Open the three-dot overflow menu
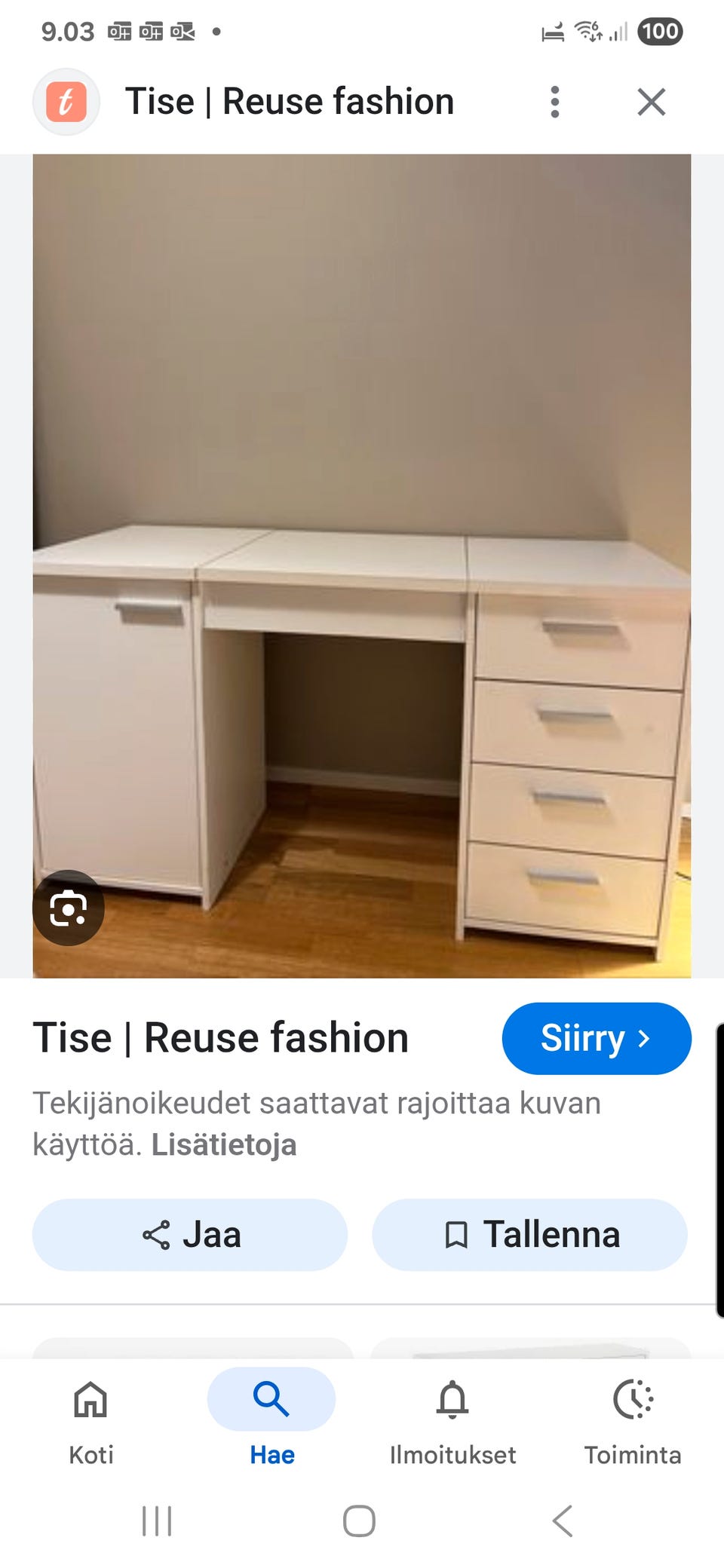Image resolution: width=724 pixels, height=1568 pixels. coord(555,102)
